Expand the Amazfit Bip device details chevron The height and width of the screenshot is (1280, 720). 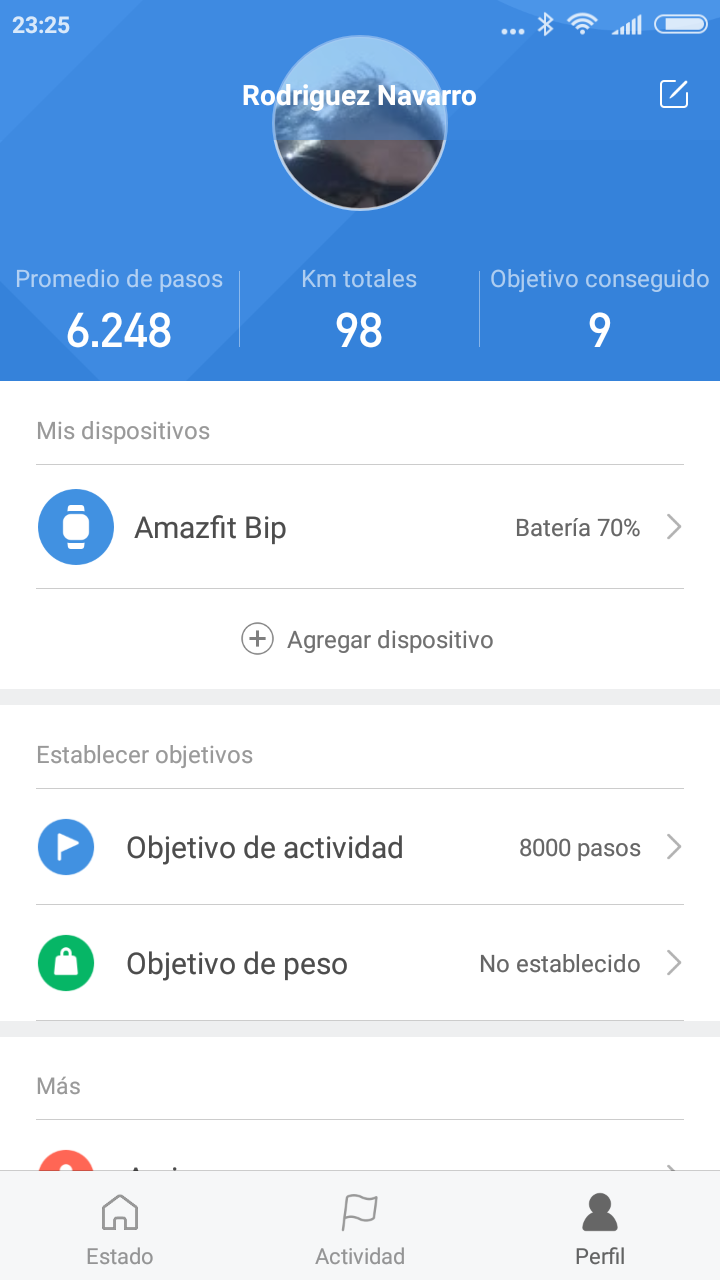click(673, 526)
